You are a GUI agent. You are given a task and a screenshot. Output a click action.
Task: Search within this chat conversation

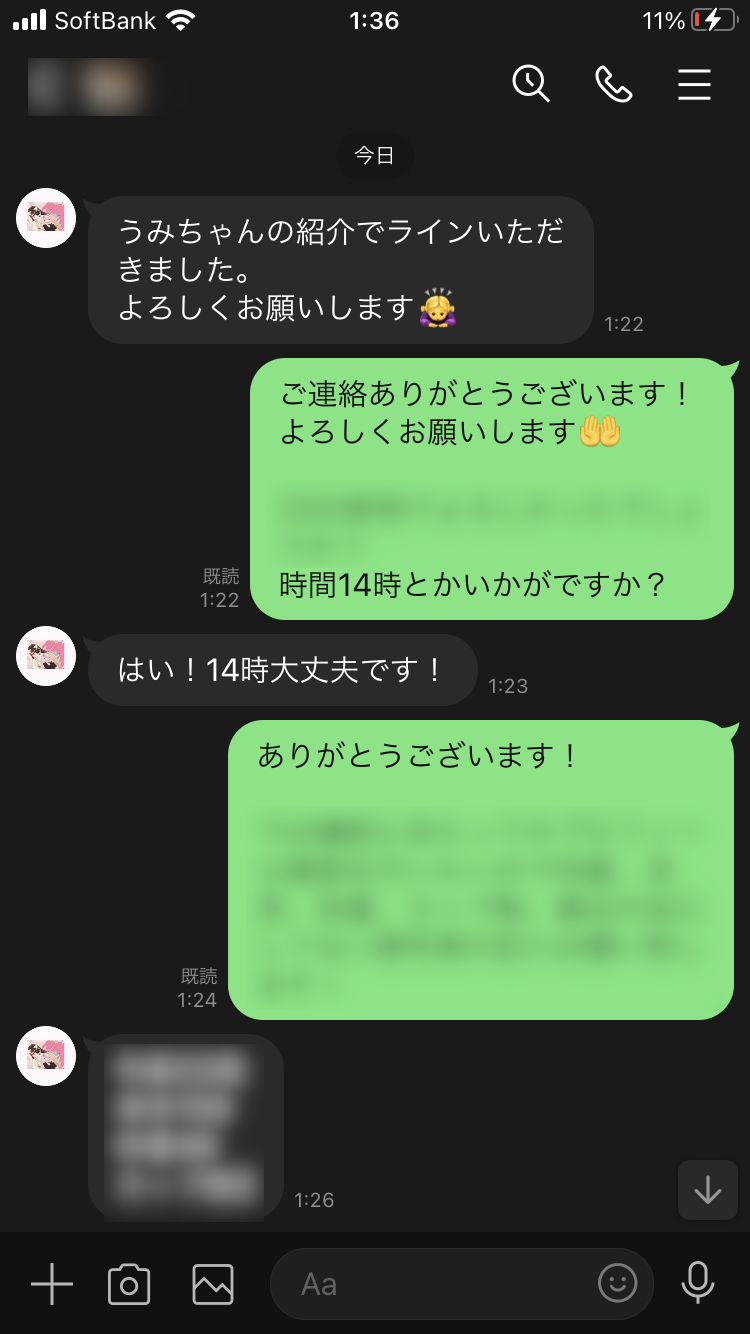(x=531, y=84)
